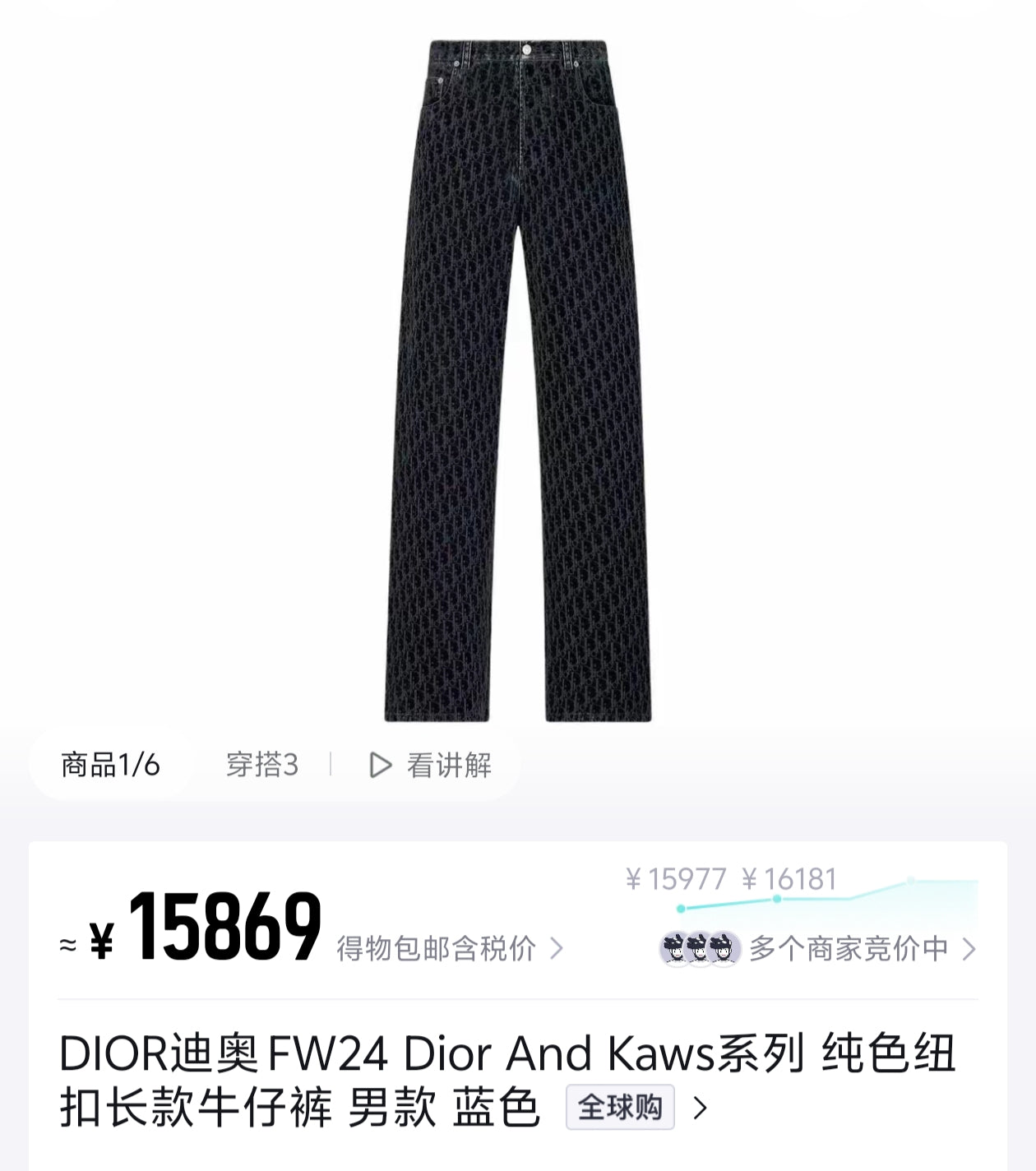
Task: Play the 看讲解 explanation video
Action: click(430, 766)
